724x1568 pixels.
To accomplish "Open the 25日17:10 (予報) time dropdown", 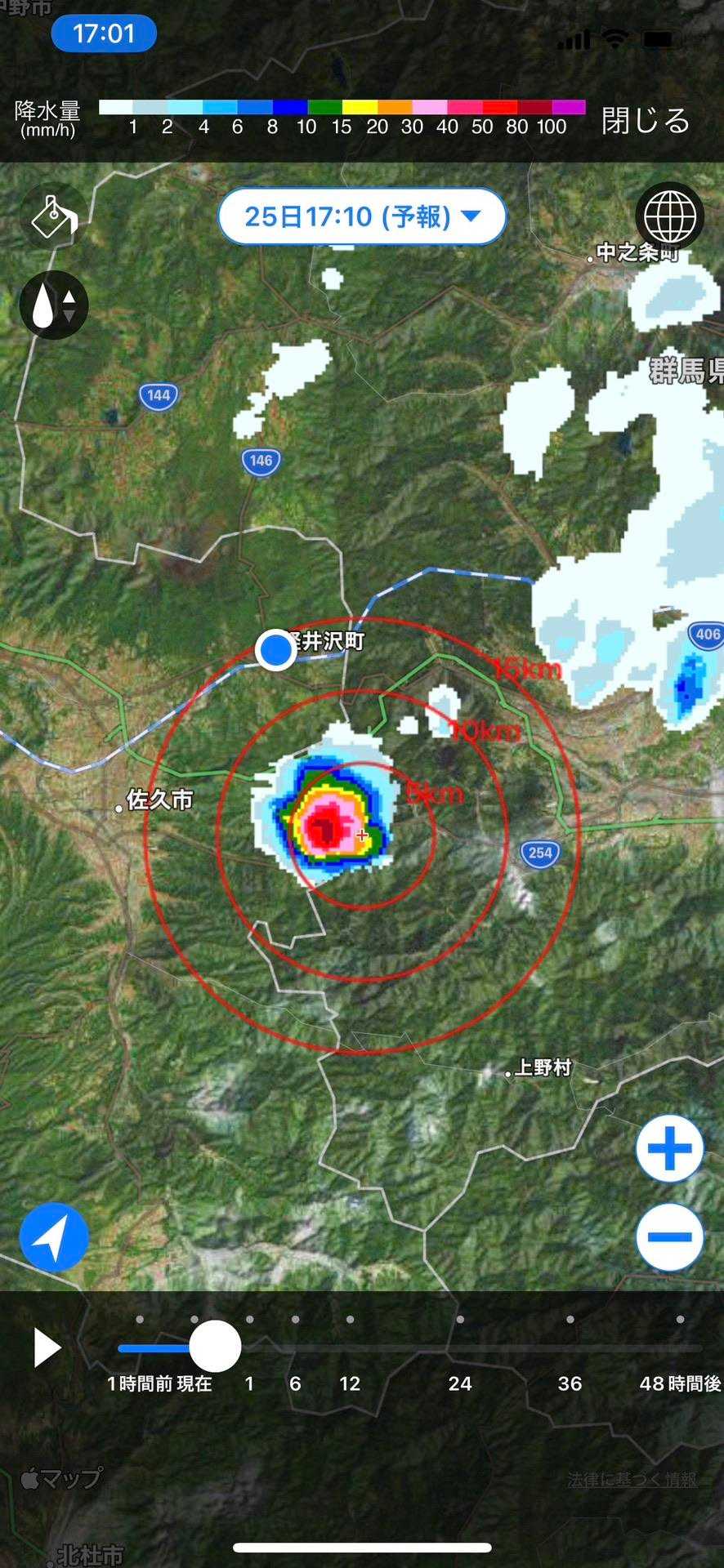I will pyautogui.click(x=362, y=216).
